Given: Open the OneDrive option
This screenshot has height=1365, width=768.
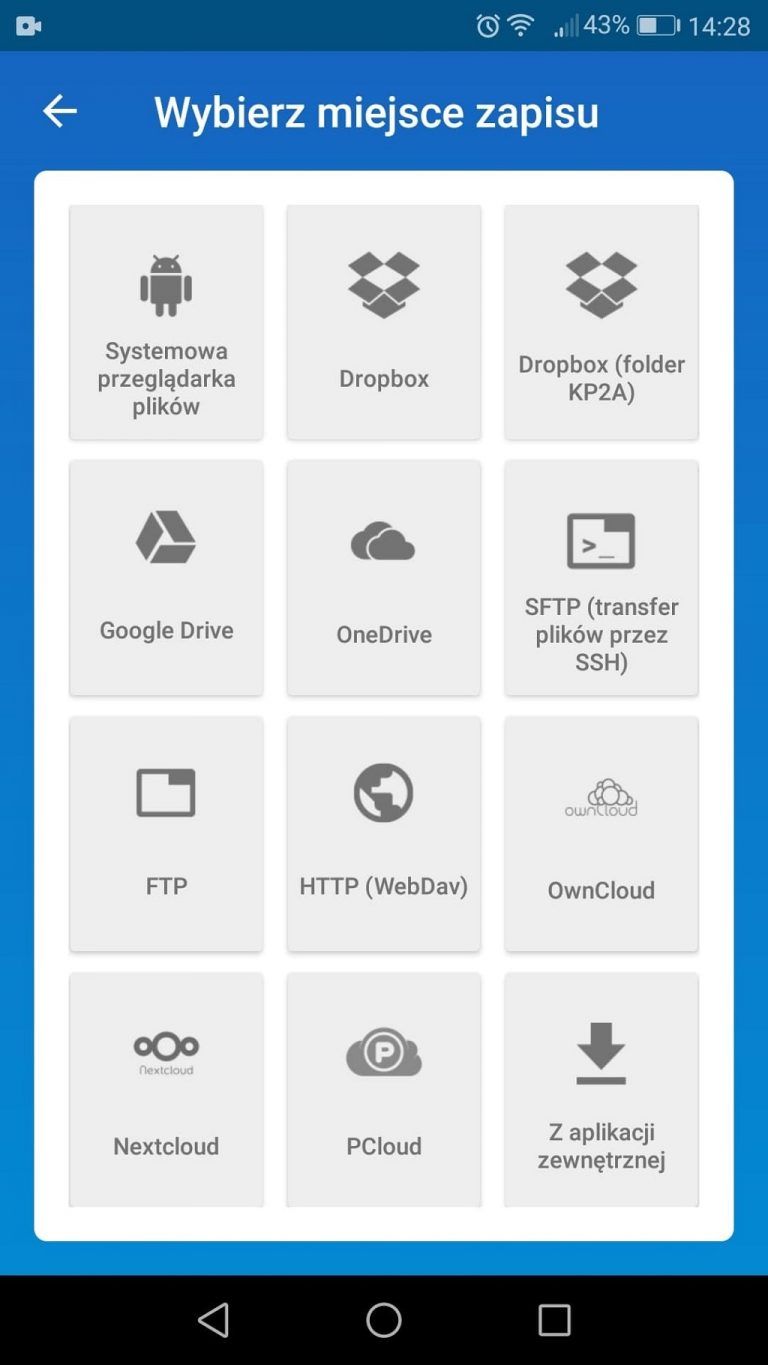Looking at the screenshot, I should [384, 578].
